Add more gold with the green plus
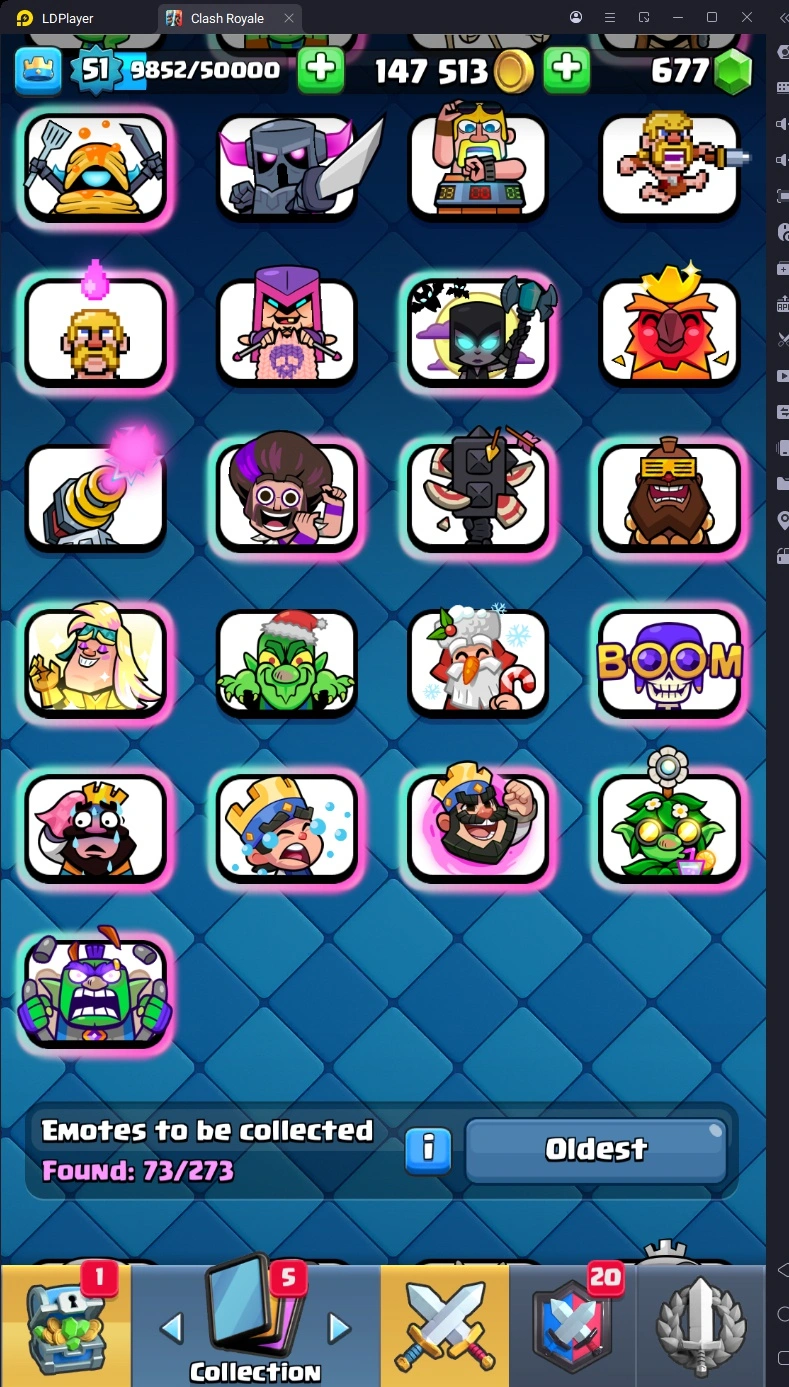Screen dimensions: 789x1387 pyautogui.click(x=566, y=69)
